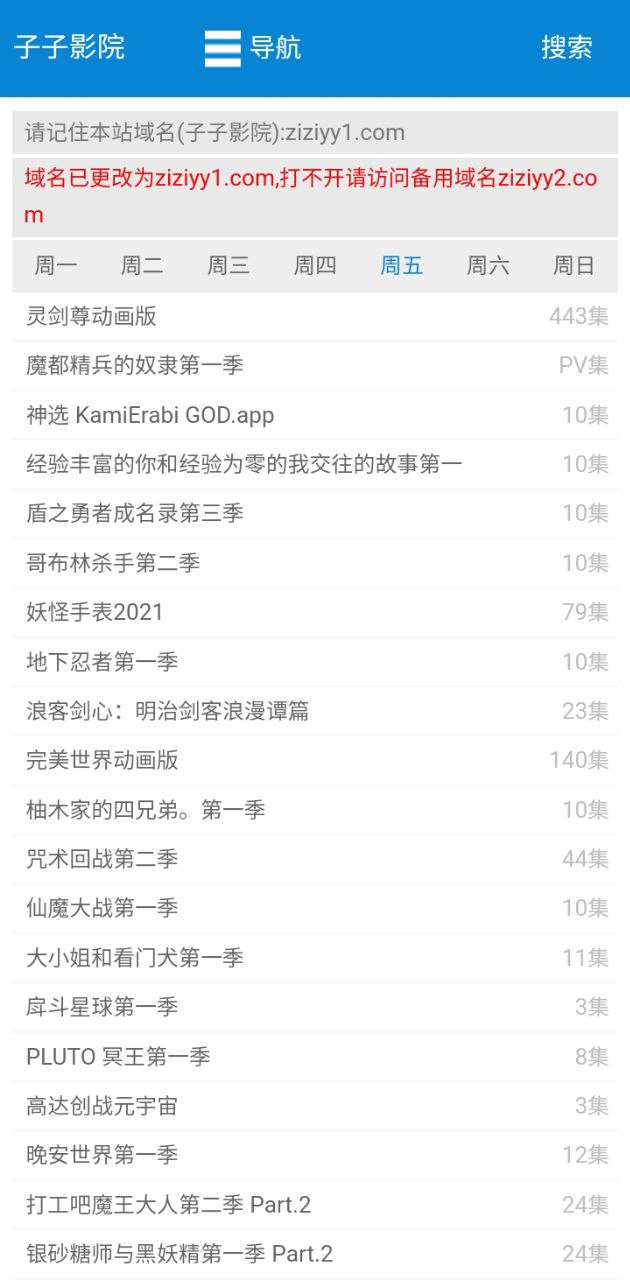This screenshot has height=1280, width=630.
Task: Go to 子子影院 home
Action: 69,47
